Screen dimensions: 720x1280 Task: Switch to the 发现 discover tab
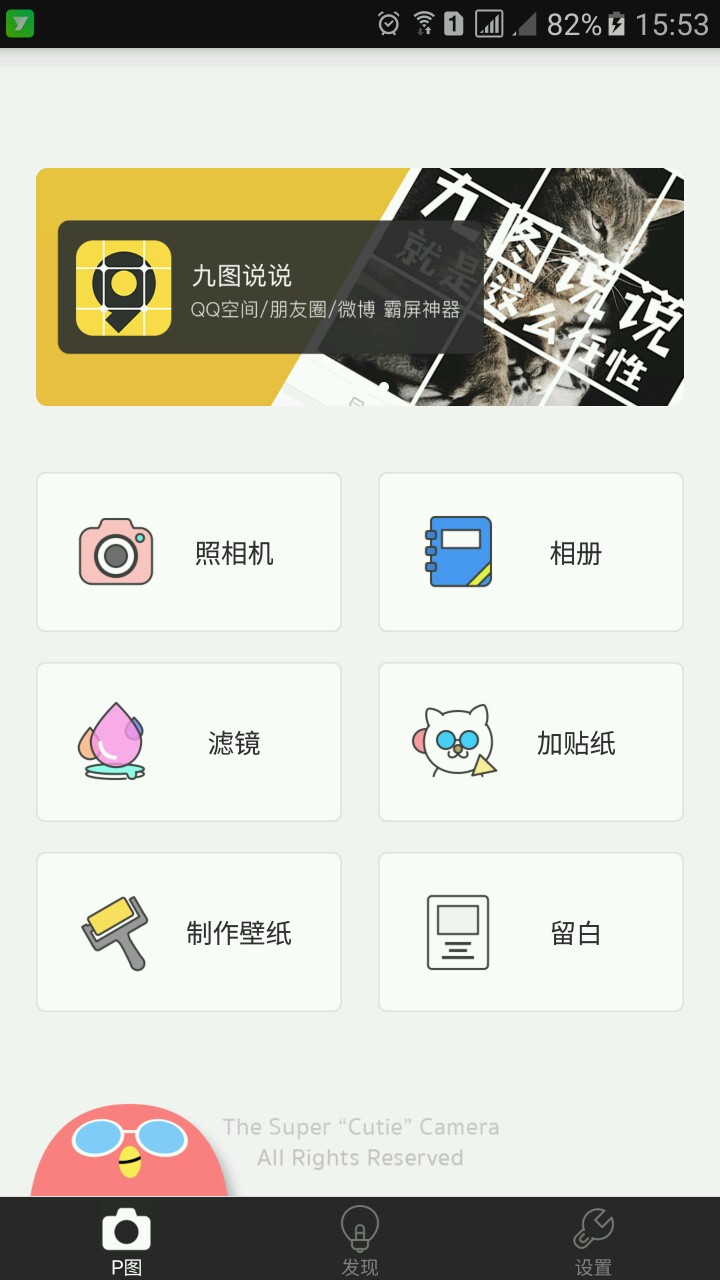pos(360,1240)
